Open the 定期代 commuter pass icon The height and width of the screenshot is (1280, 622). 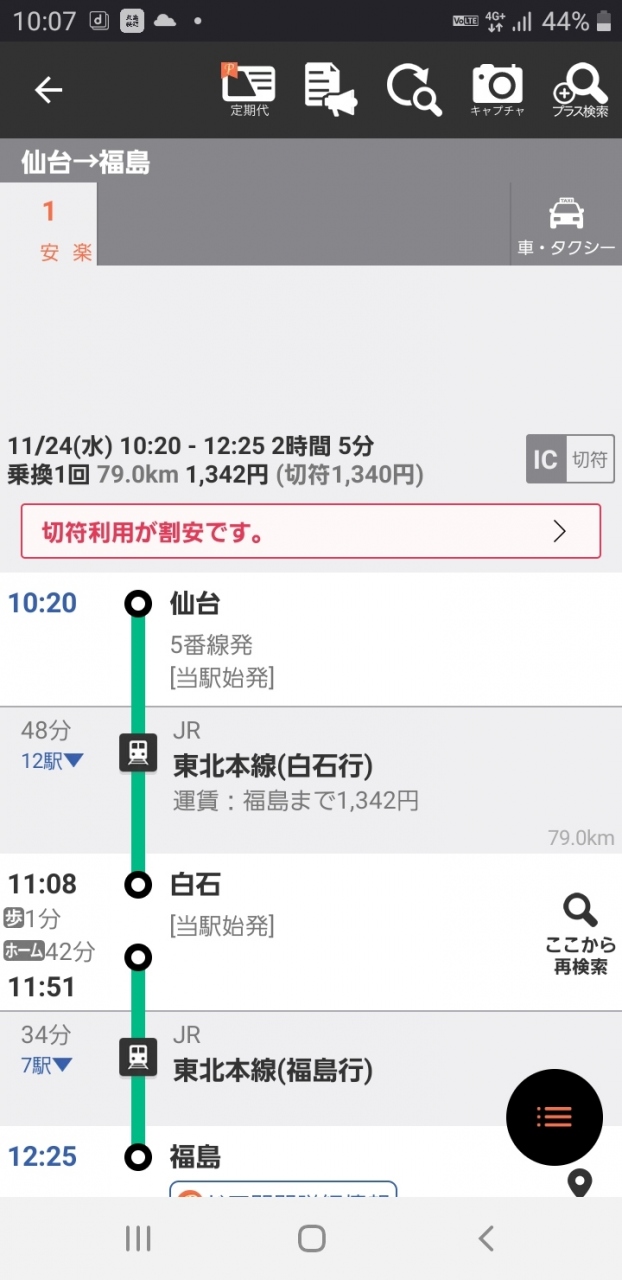(248, 90)
